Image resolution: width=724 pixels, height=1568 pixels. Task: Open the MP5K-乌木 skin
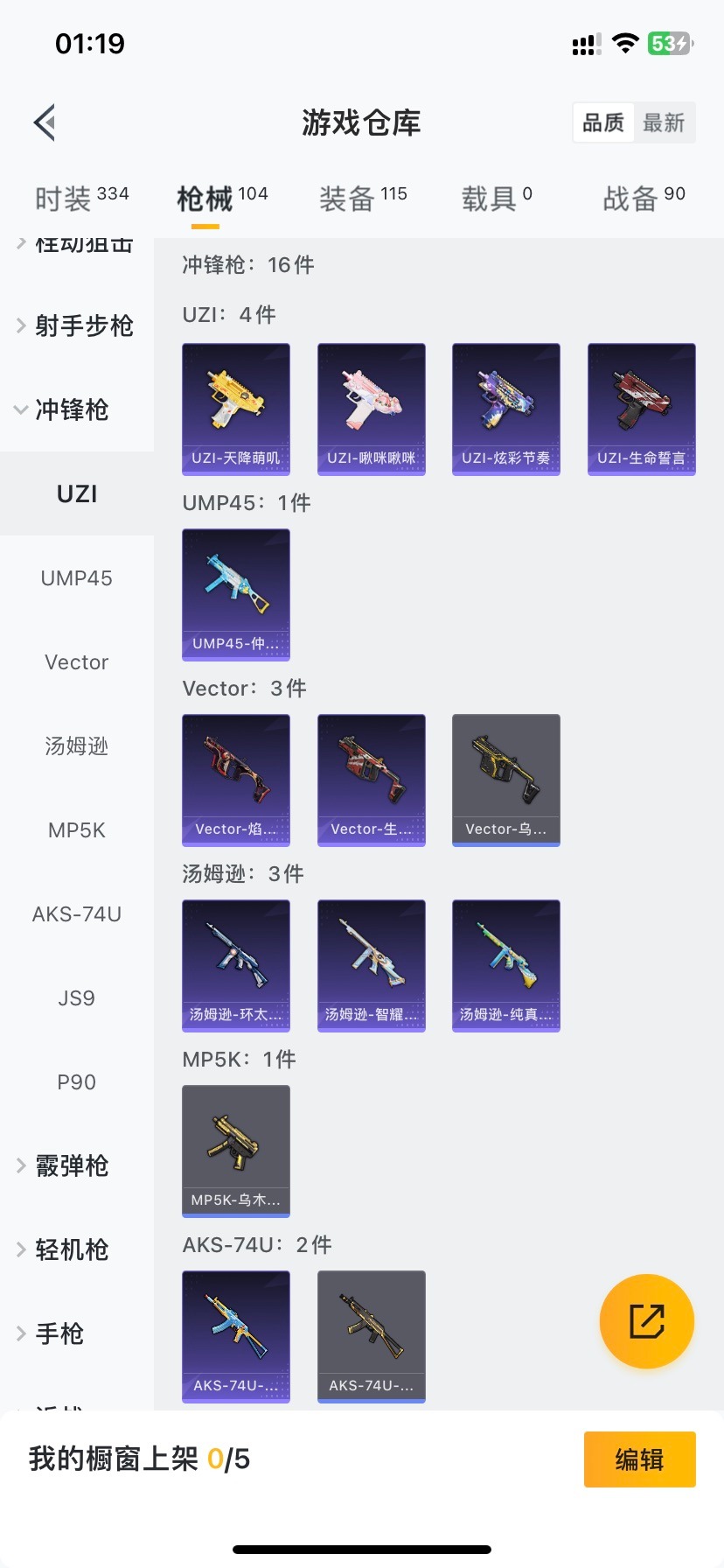pos(236,1151)
